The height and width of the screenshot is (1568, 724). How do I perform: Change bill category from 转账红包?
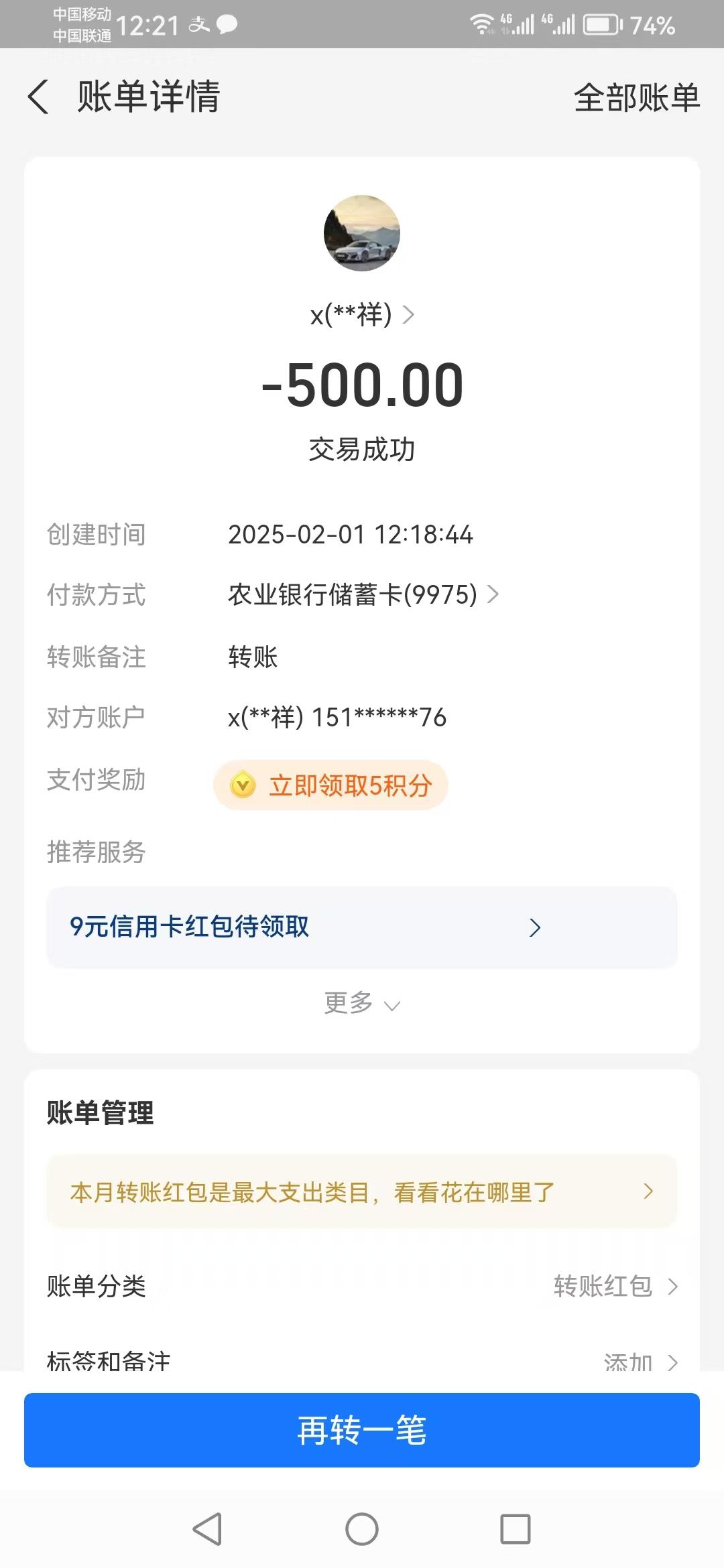(x=602, y=1287)
